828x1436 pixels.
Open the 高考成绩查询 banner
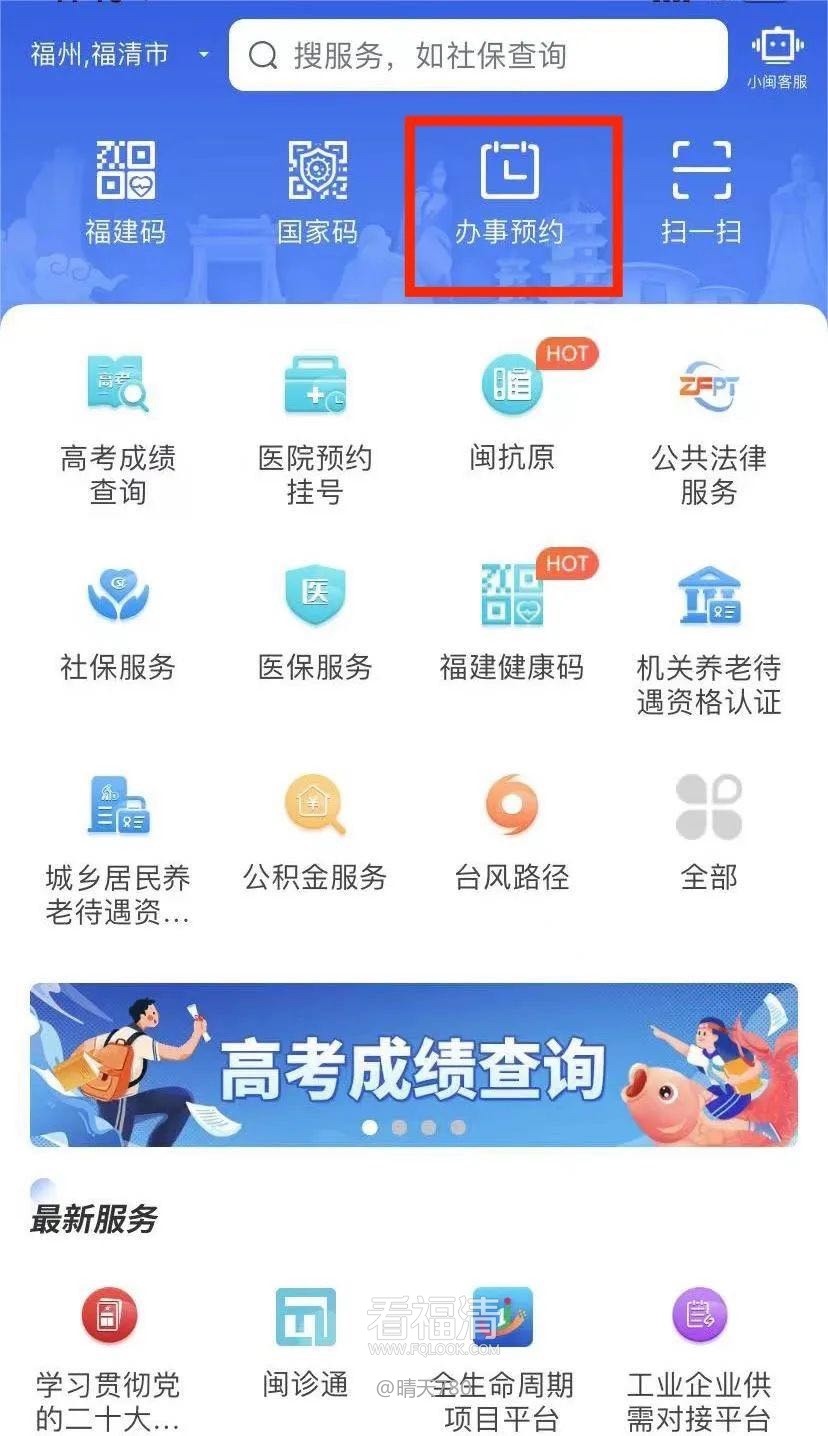413,1064
